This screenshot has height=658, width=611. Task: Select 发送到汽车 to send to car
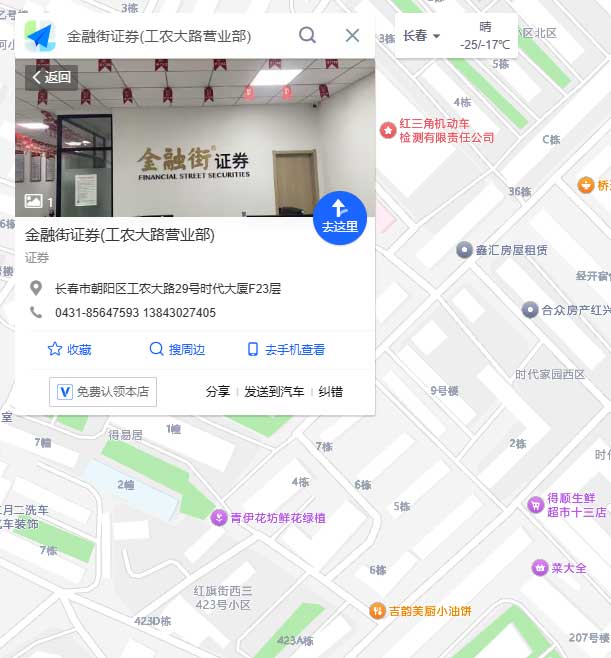pyautogui.click(x=274, y=392)
